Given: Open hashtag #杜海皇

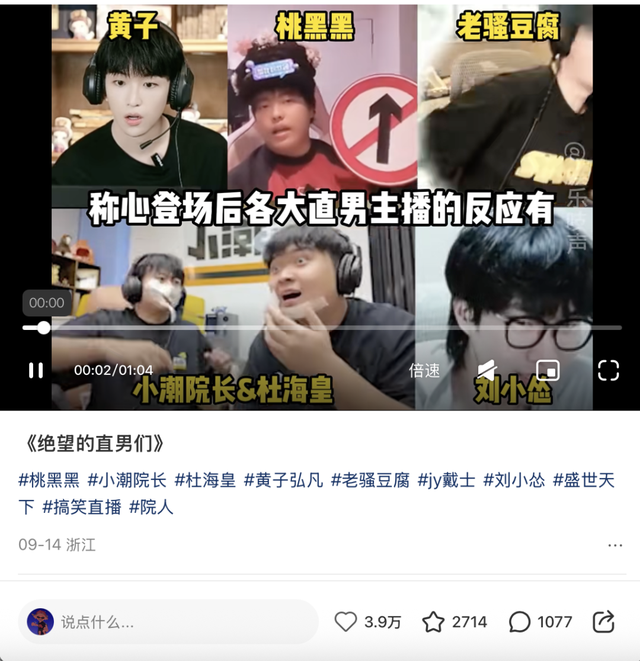Looking at the screenshot, I should pyautogui.click(x=205, y=480).
